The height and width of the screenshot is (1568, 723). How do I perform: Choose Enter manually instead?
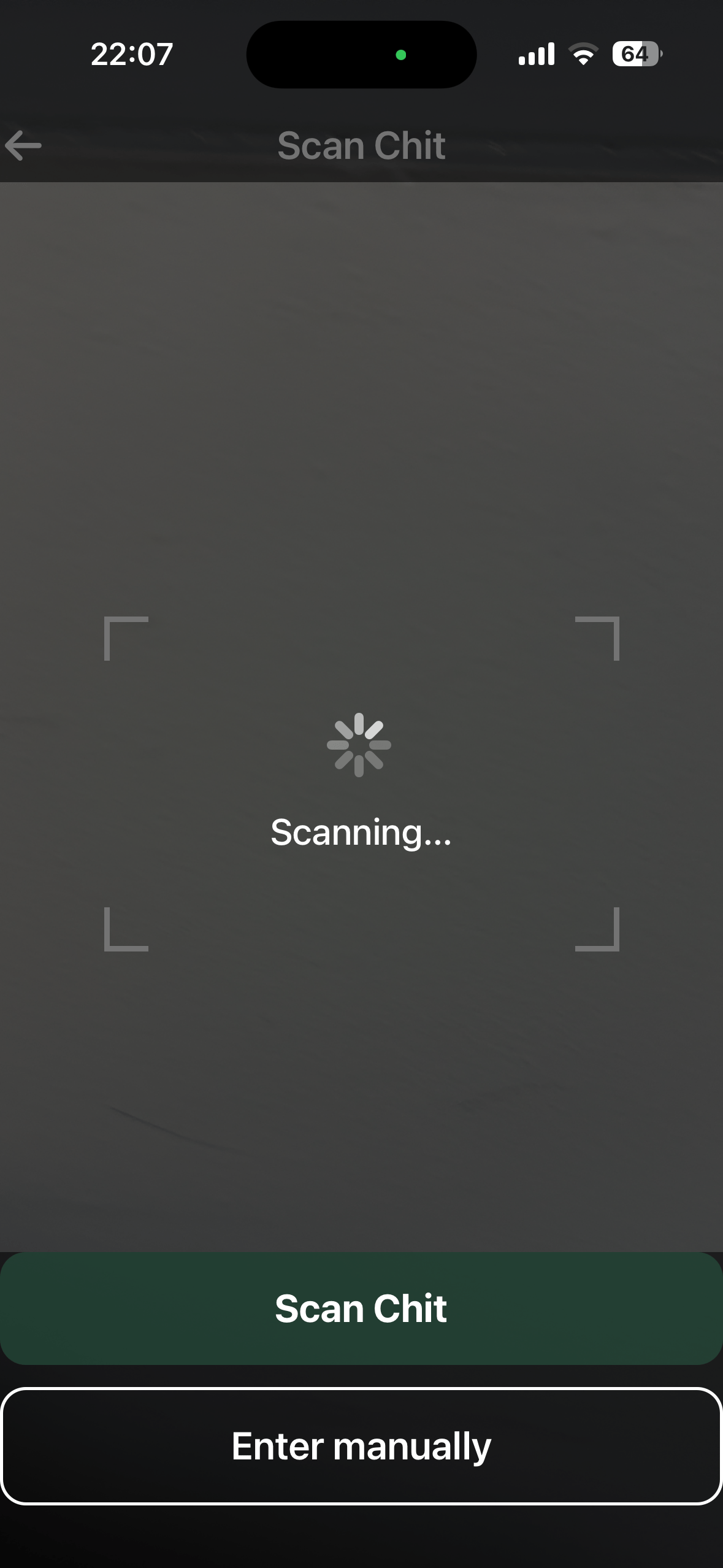[361, 1447]
